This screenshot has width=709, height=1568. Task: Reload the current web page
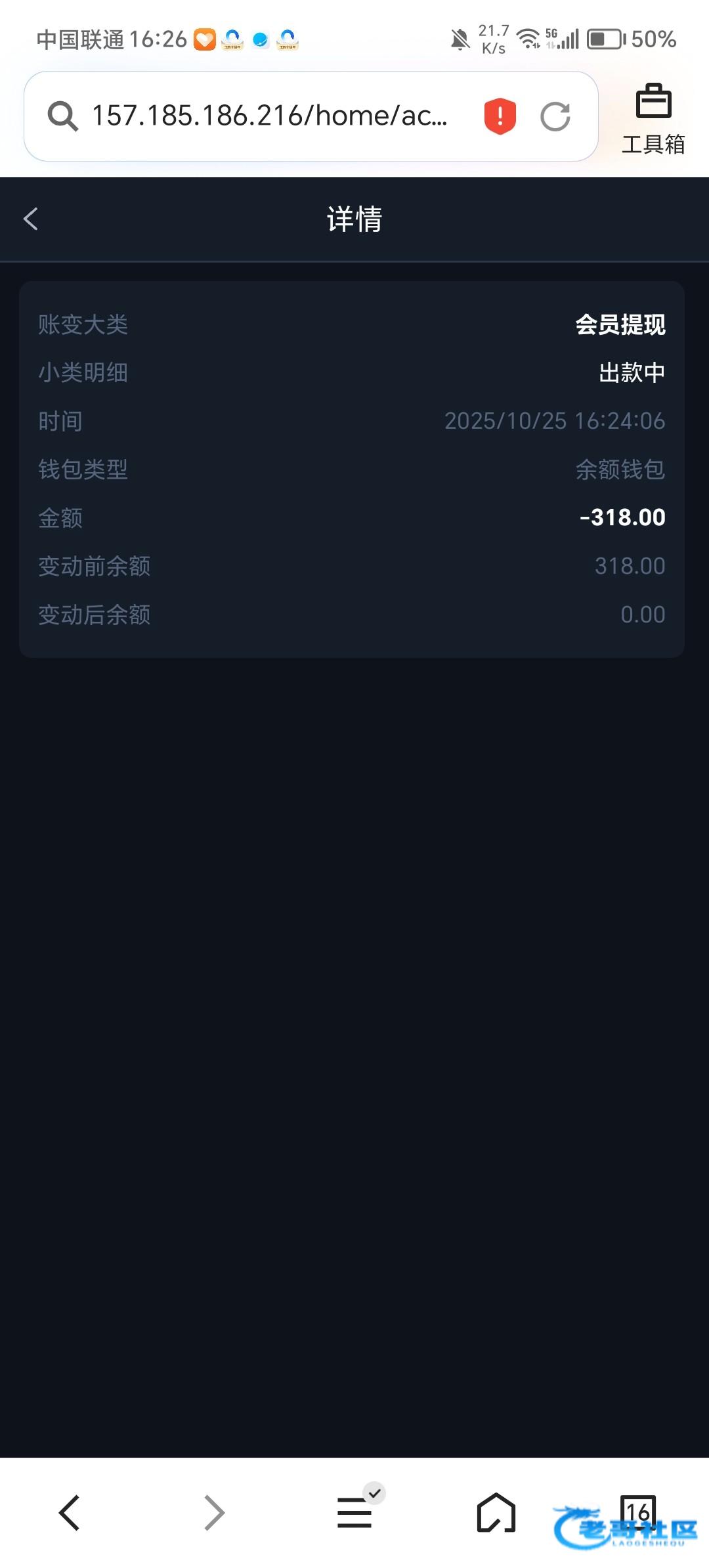coord(555,117)
